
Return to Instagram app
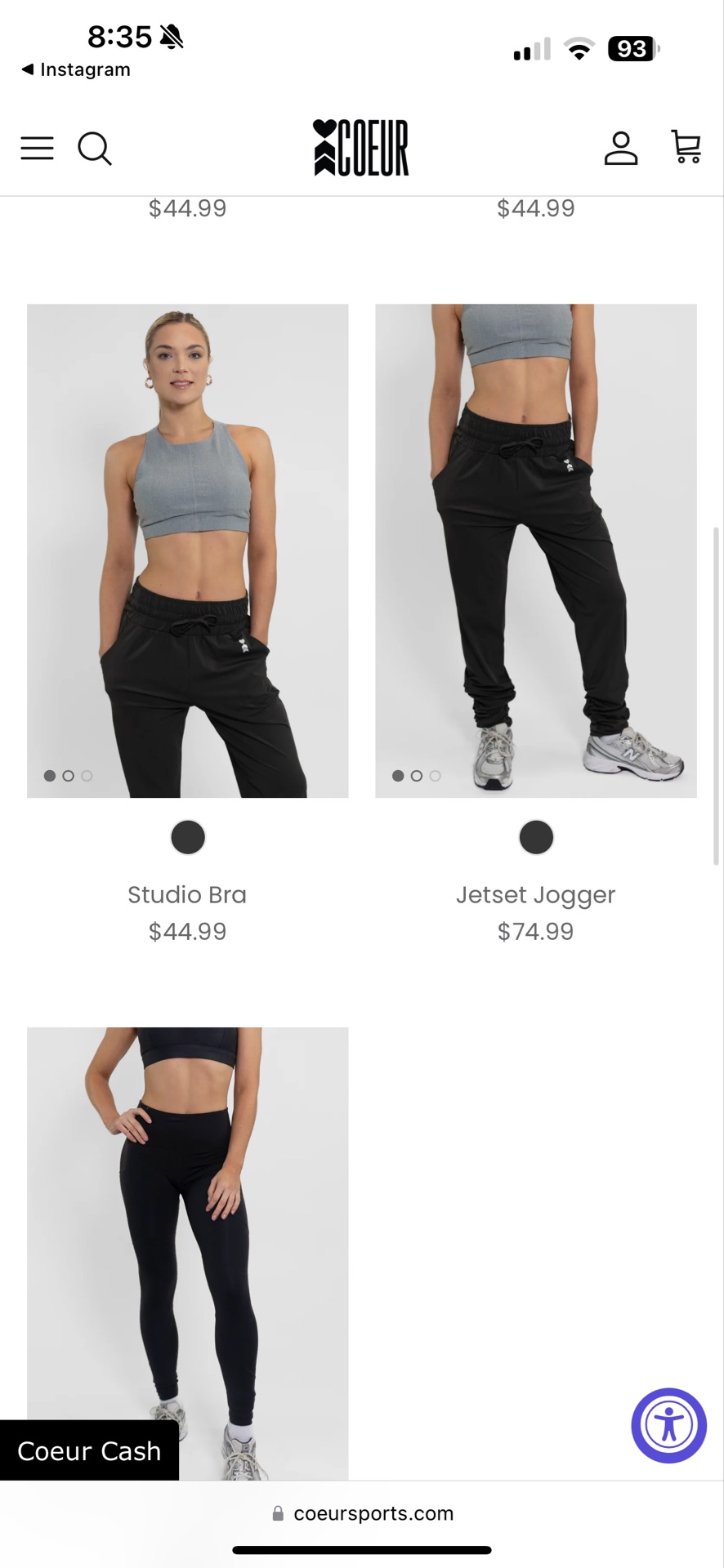75,69
